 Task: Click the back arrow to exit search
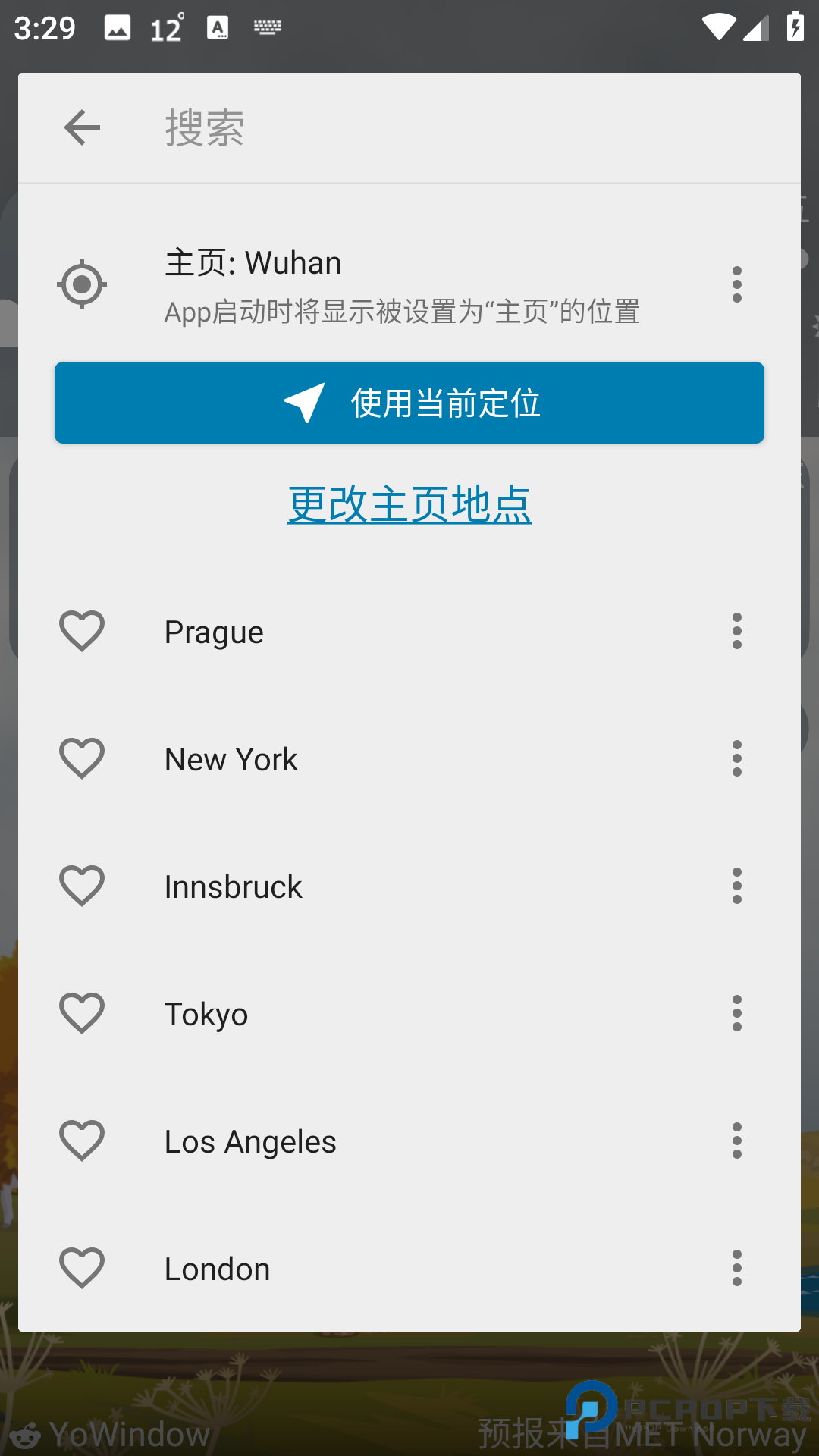(x=82, y=127)
